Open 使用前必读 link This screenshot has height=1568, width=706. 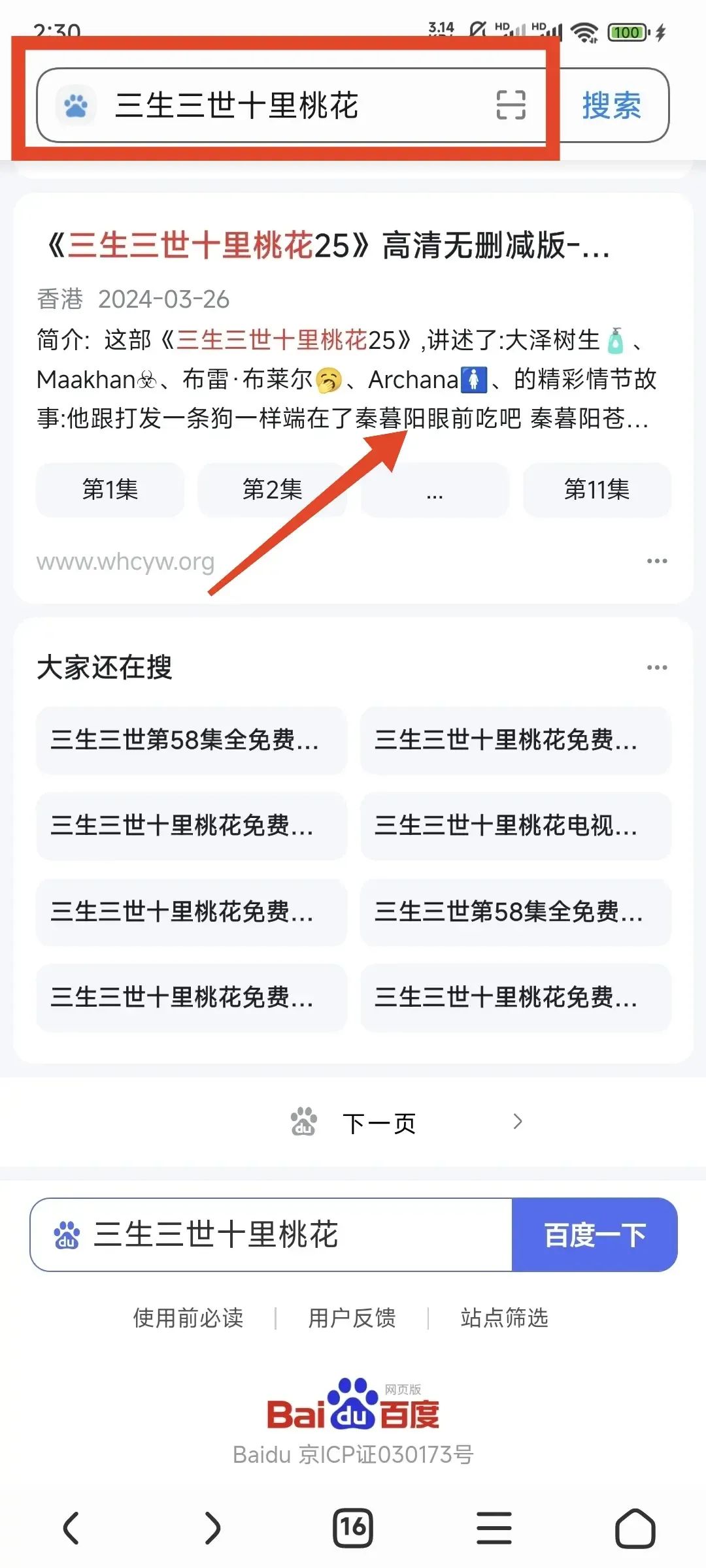click(x=188, y=1318)
